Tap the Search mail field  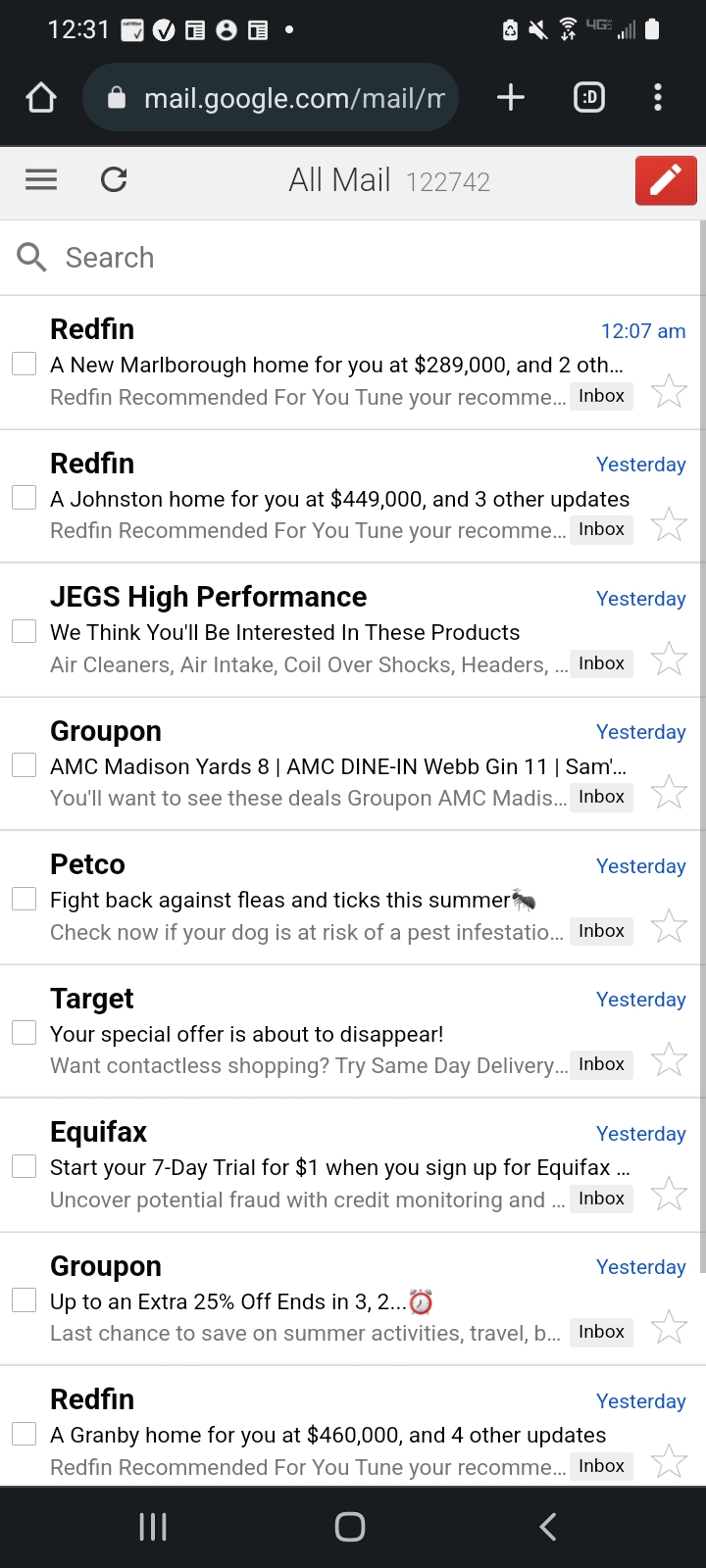click(351, 258)
